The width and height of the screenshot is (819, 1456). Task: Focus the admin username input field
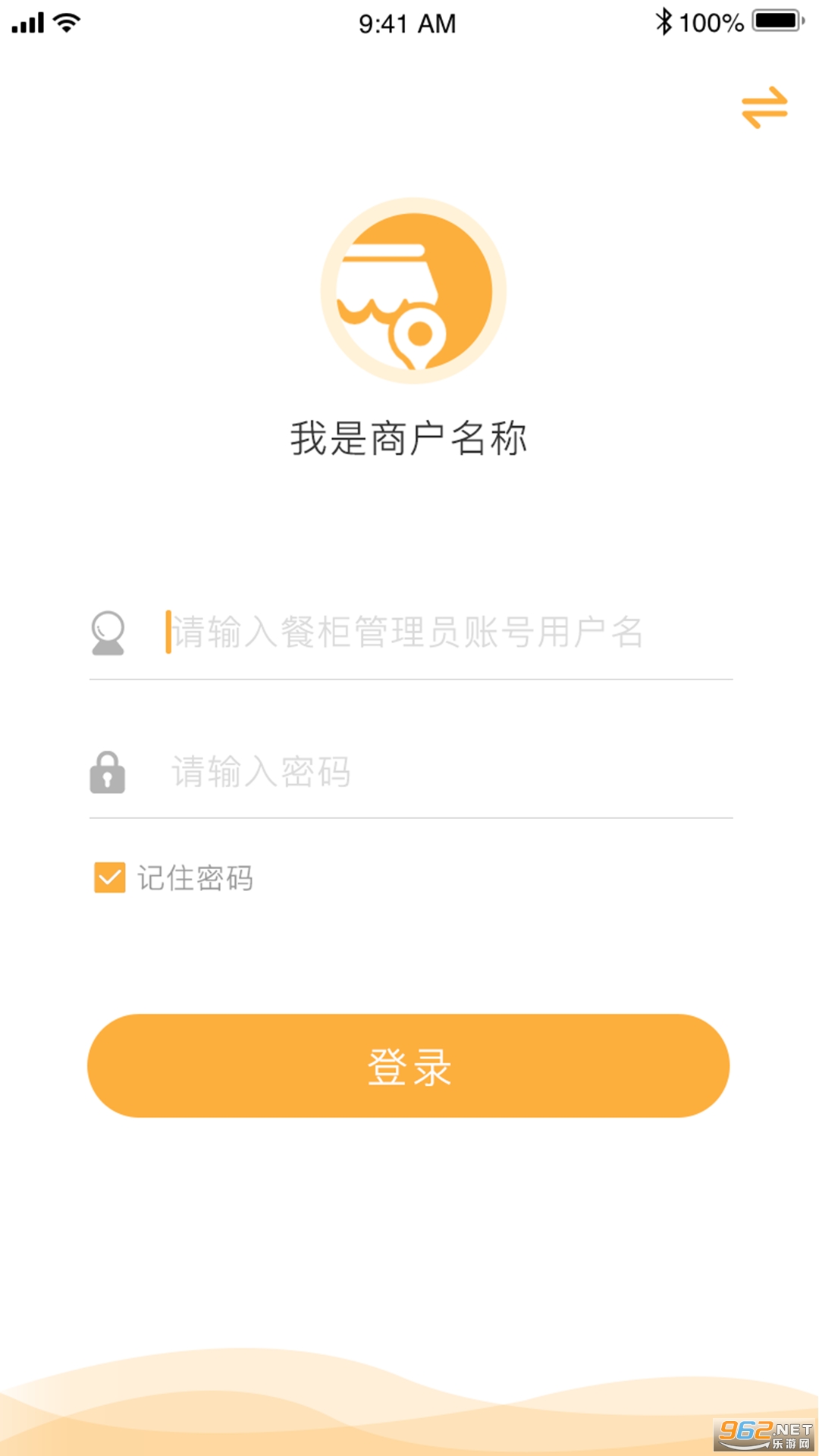click(x=447, y=632)
